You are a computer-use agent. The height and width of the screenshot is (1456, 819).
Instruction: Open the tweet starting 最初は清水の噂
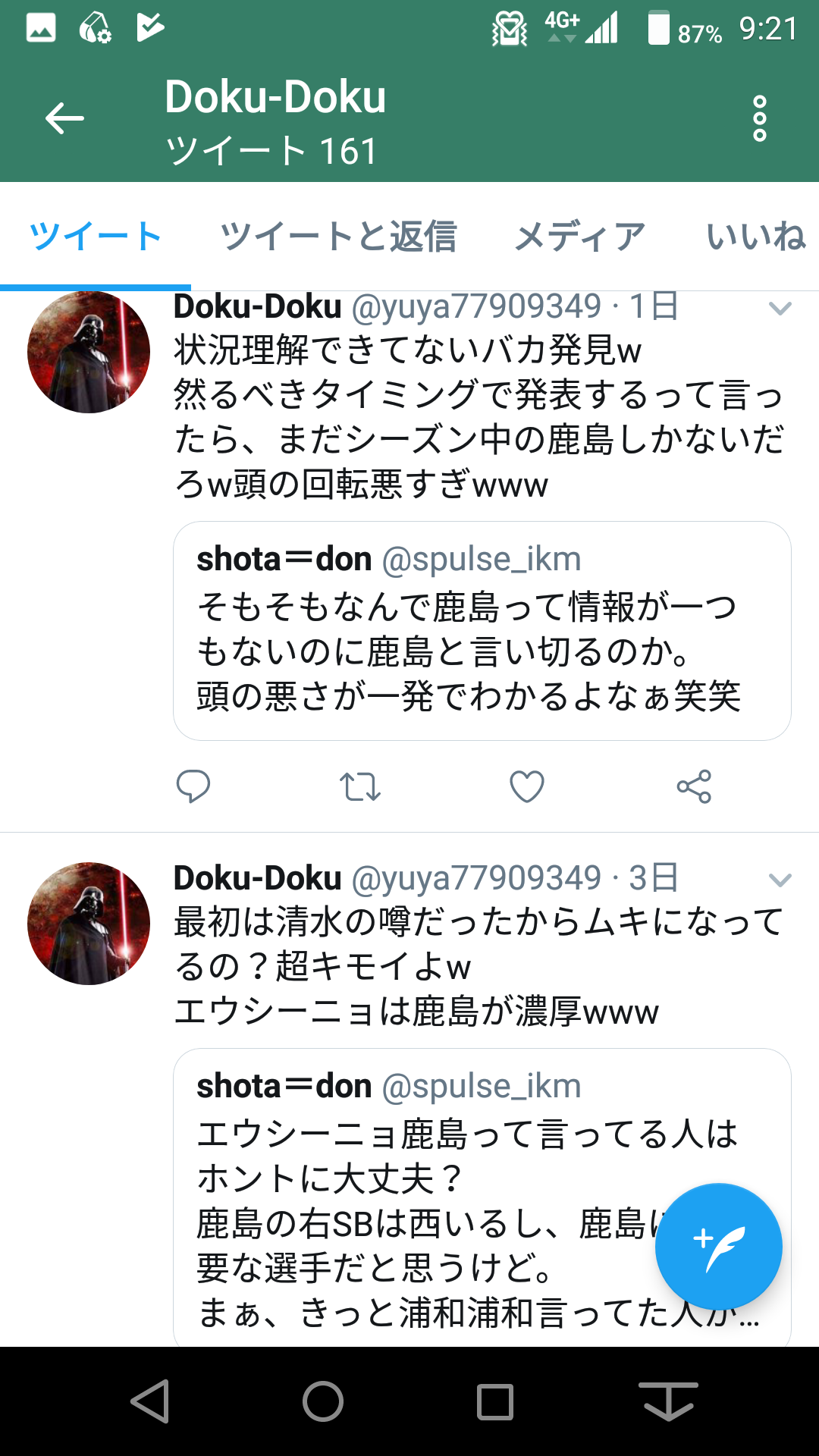(x=478, y=966)
